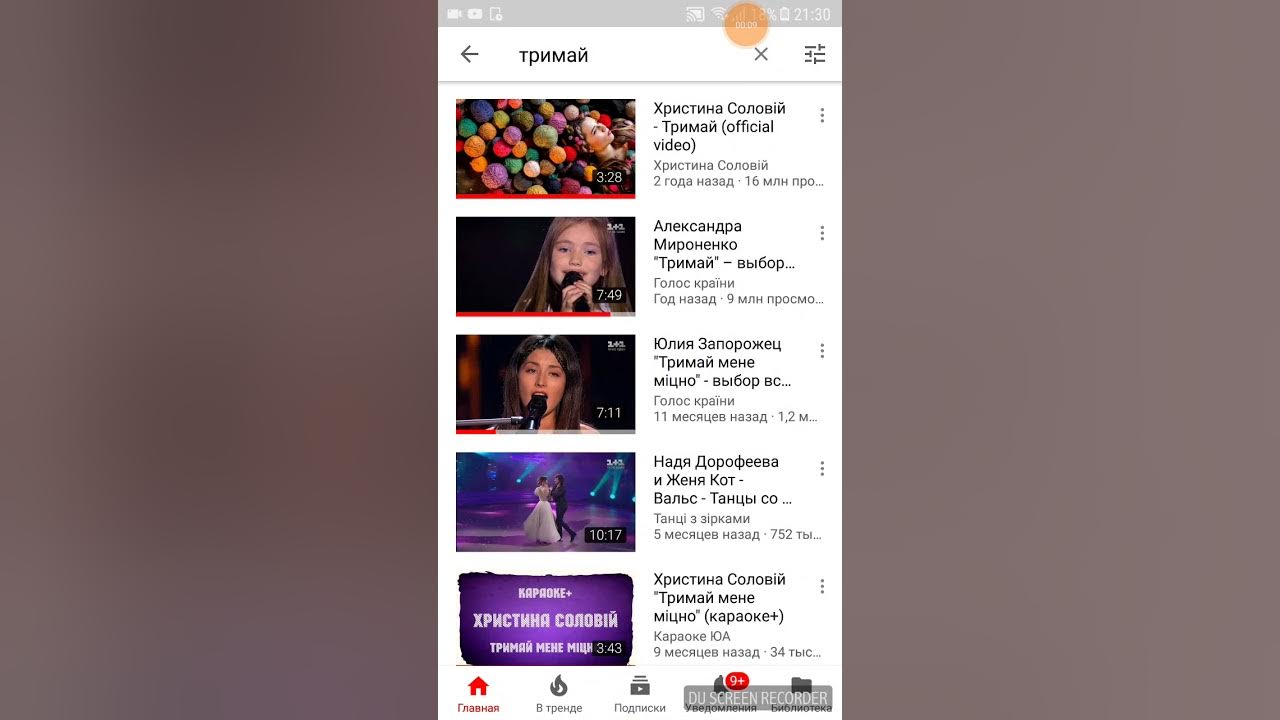1280x720 pixels.
Task: Switch to the Подписки tab
Action: (x=640, y=694)
